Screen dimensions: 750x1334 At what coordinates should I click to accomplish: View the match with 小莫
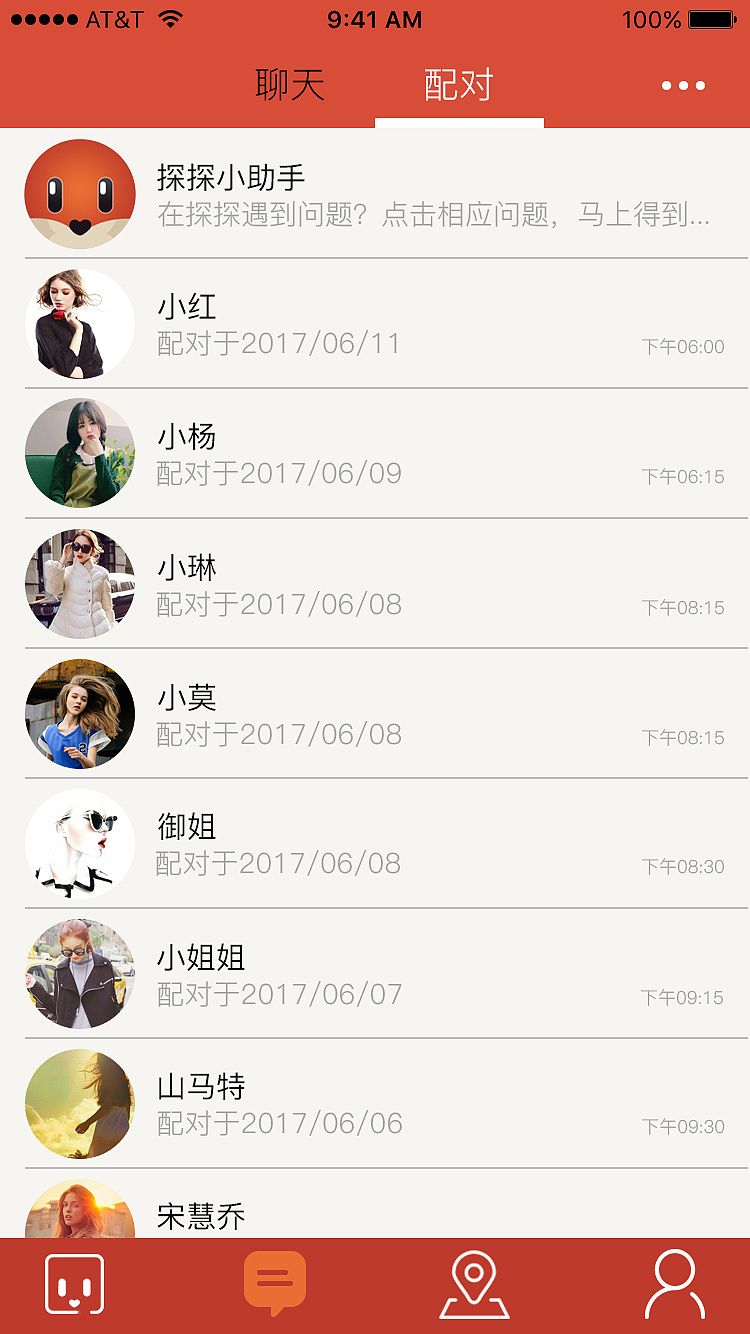(x=385, y=714)
